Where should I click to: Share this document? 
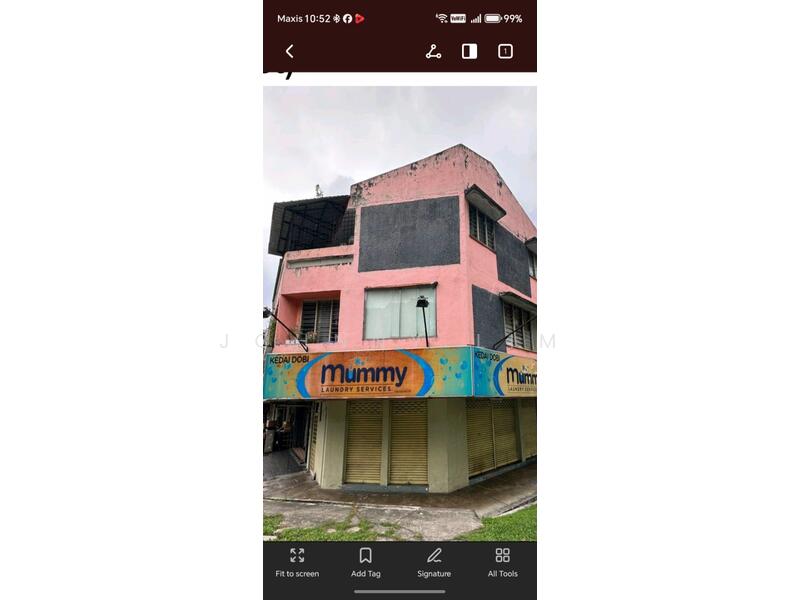coord(433,51)
